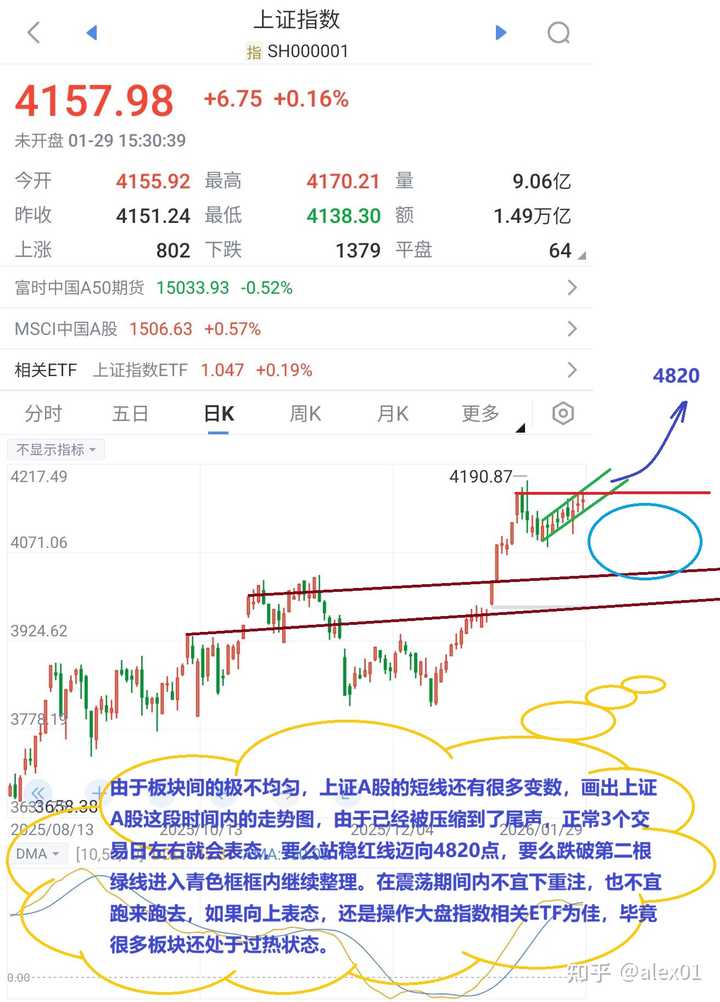Expand the quote details triangle beside 平盘 64

tap(581, 256)
